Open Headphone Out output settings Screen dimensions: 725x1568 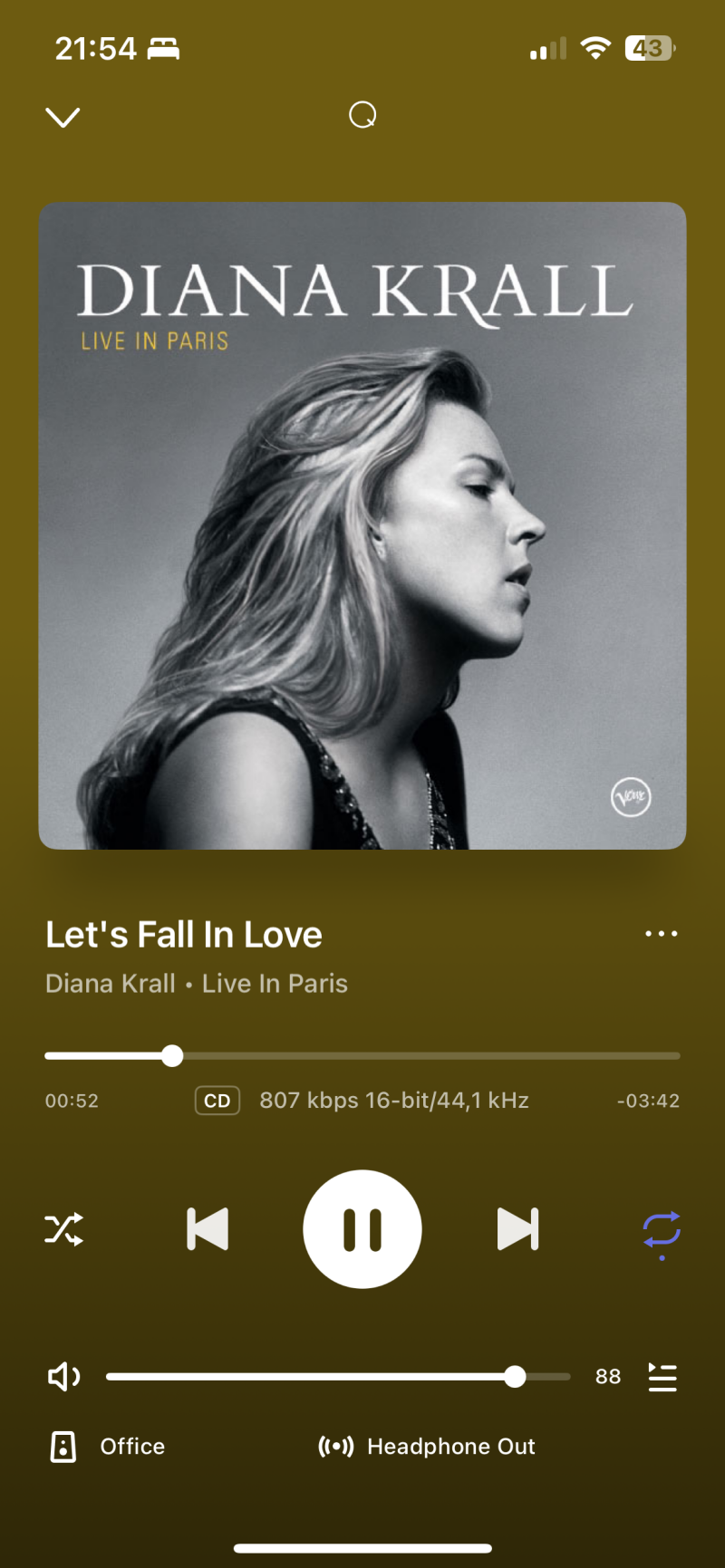[x=428, y=1447]
